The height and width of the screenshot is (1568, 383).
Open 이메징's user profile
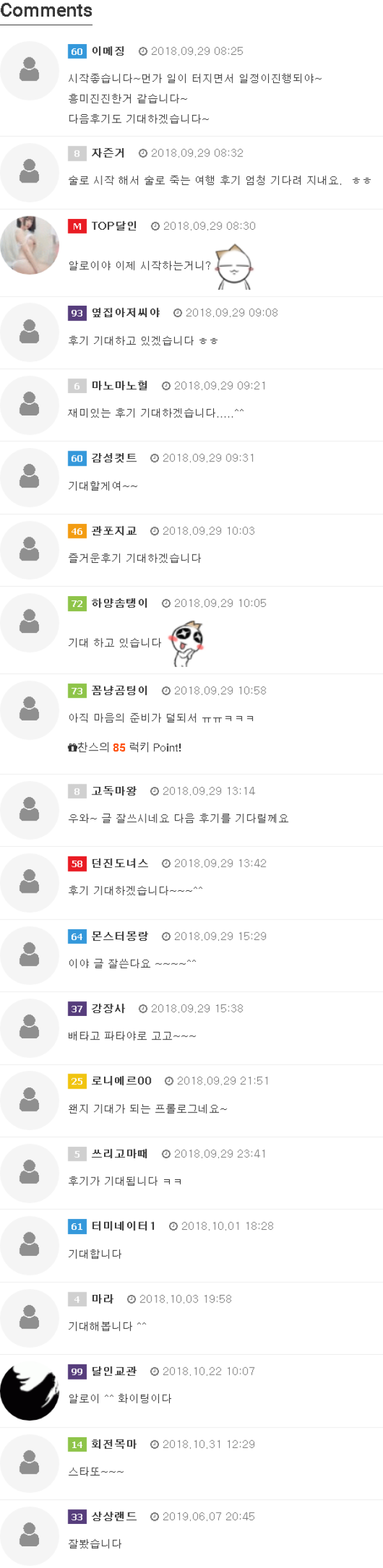pyautogui.click(x=108, y=51)
